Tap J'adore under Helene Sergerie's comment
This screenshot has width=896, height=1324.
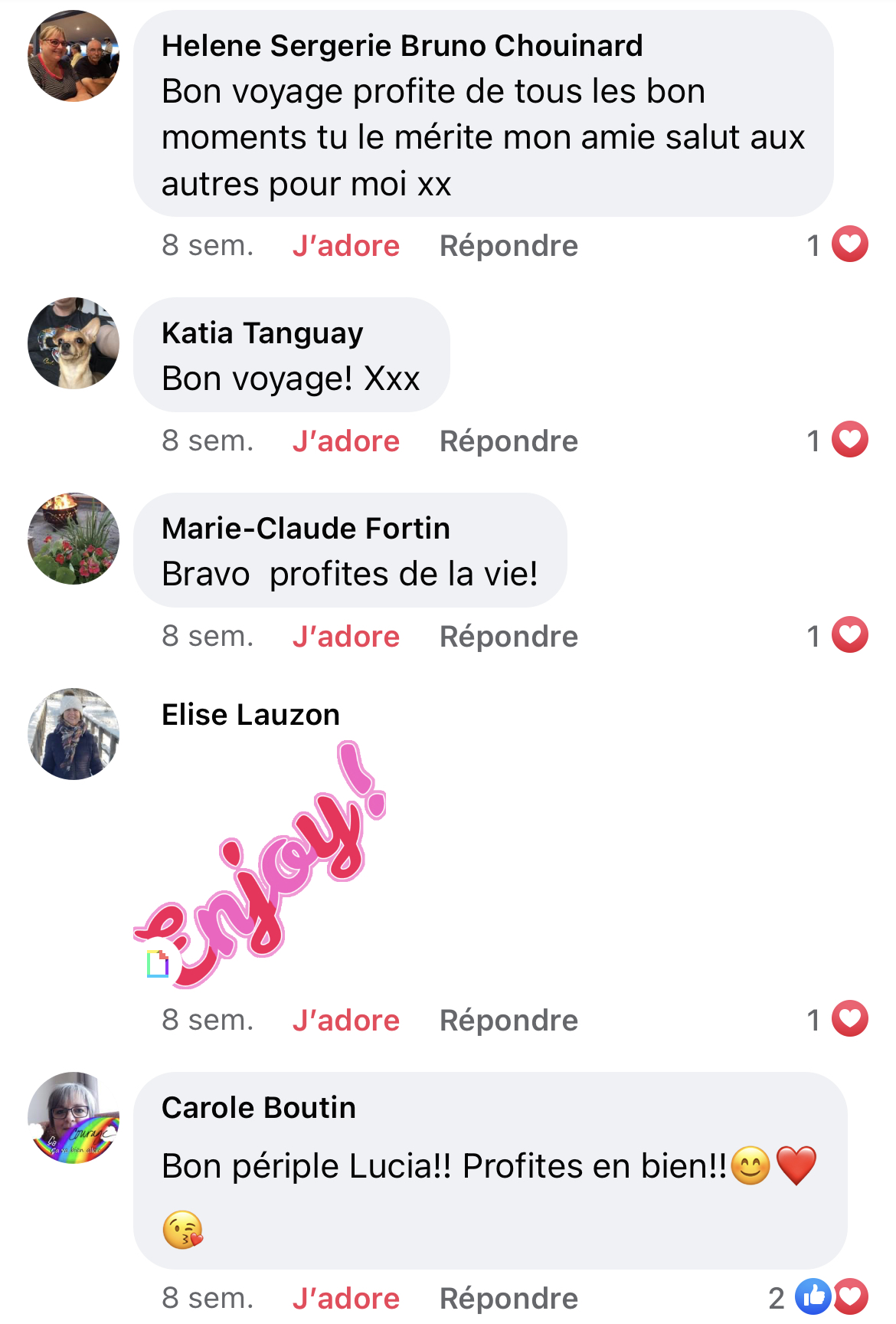pos(345,246)
